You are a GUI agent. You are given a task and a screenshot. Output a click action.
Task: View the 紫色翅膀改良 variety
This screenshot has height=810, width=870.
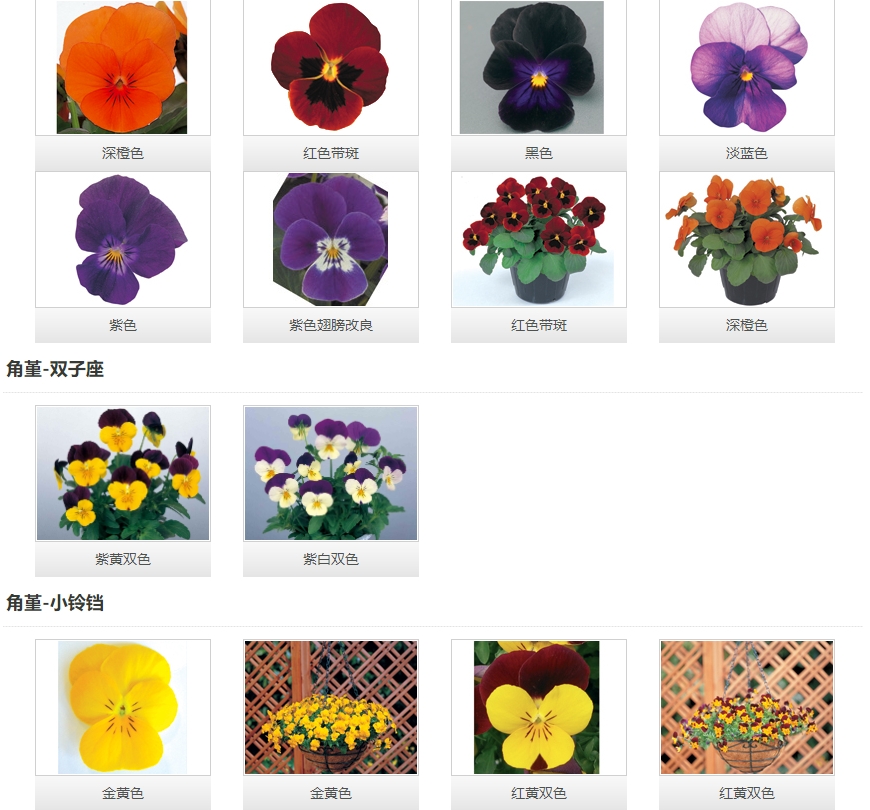coord(330,240)
